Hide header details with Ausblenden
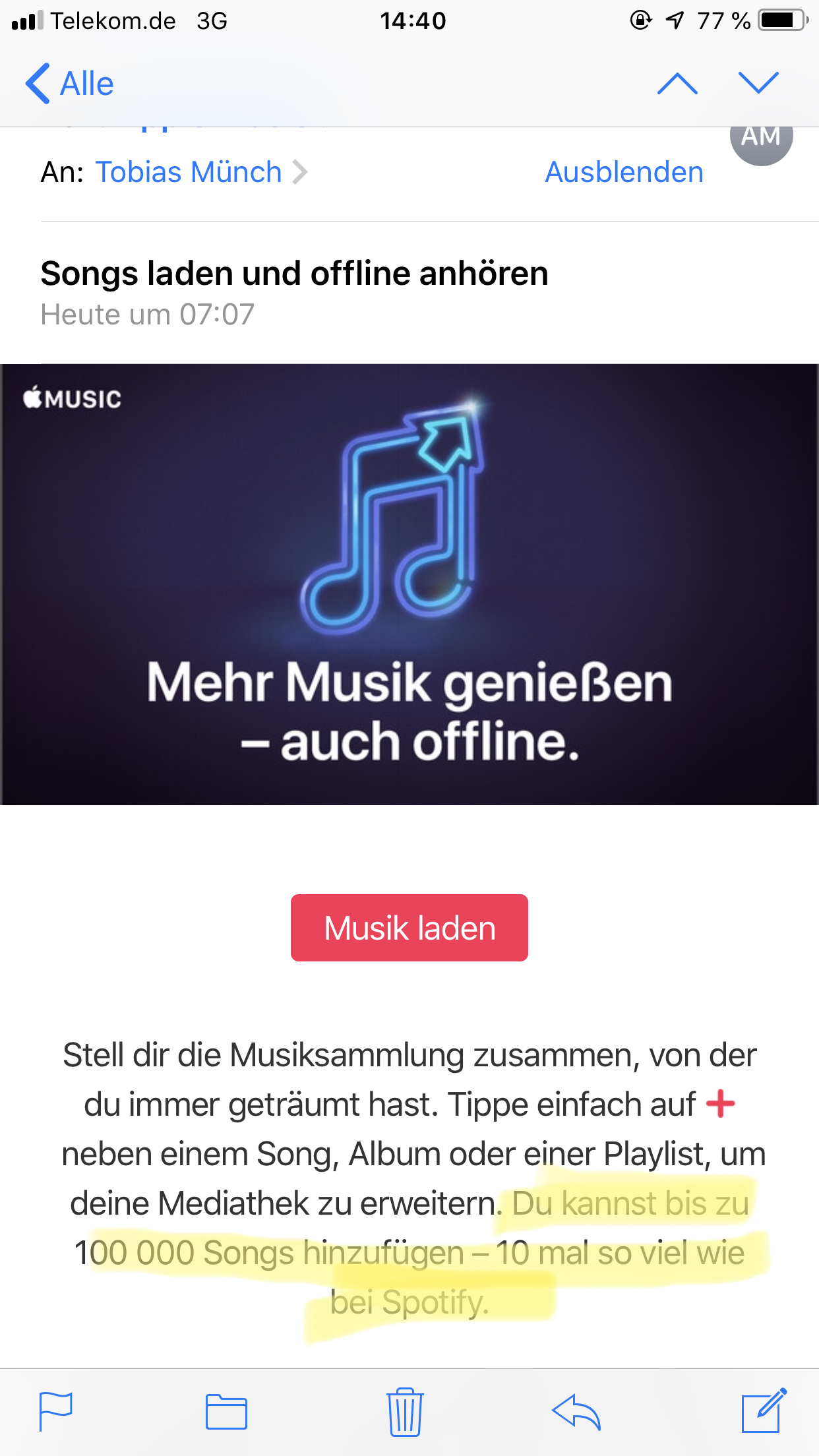 pos(624,172)
